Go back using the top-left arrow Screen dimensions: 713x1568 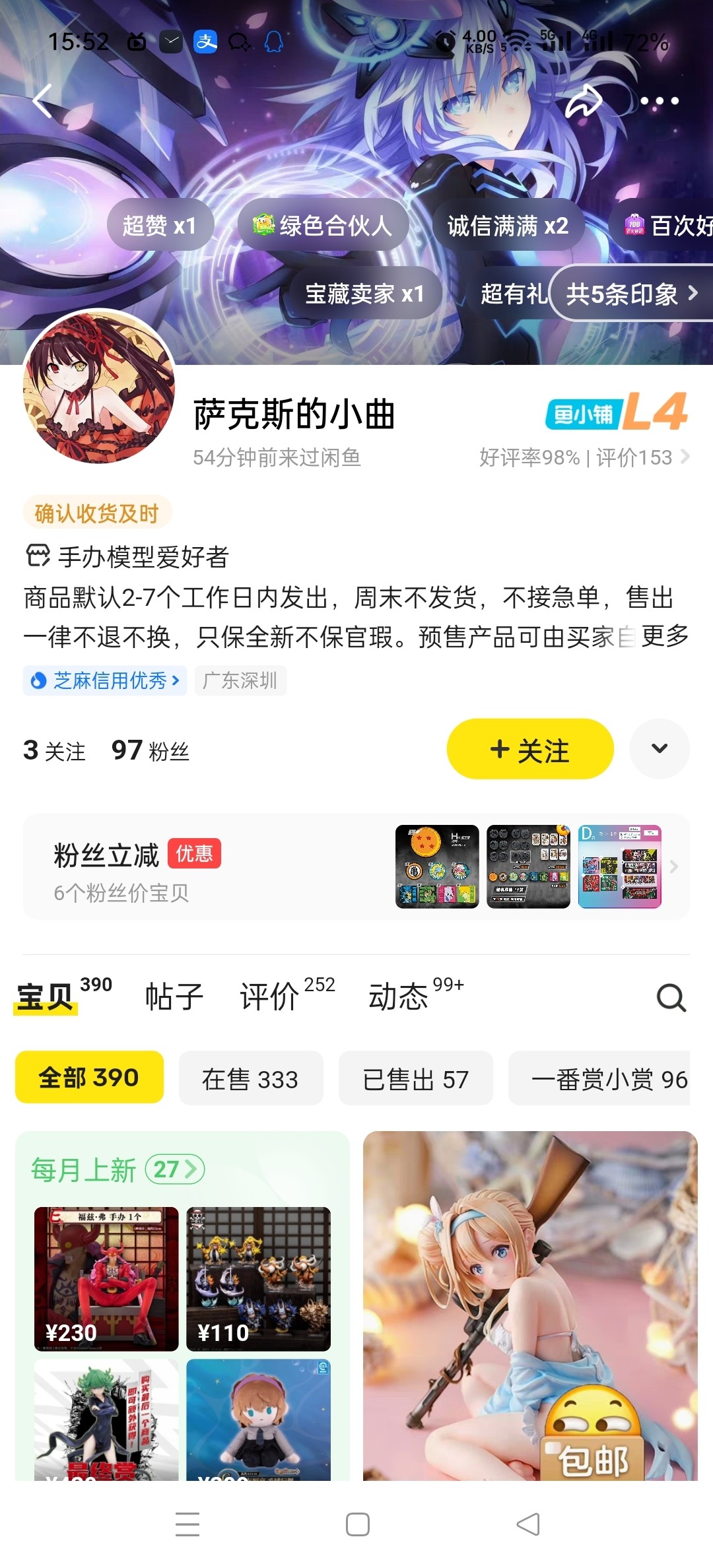[42, 101]
